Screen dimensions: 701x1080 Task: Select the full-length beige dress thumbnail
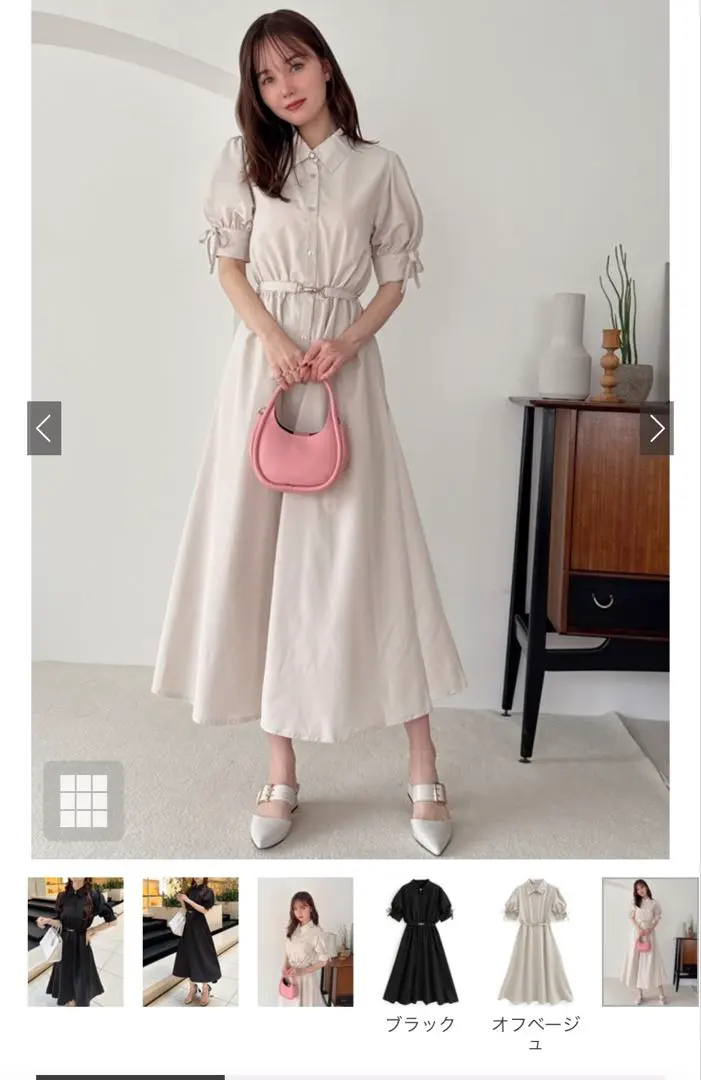click(650, 941)
